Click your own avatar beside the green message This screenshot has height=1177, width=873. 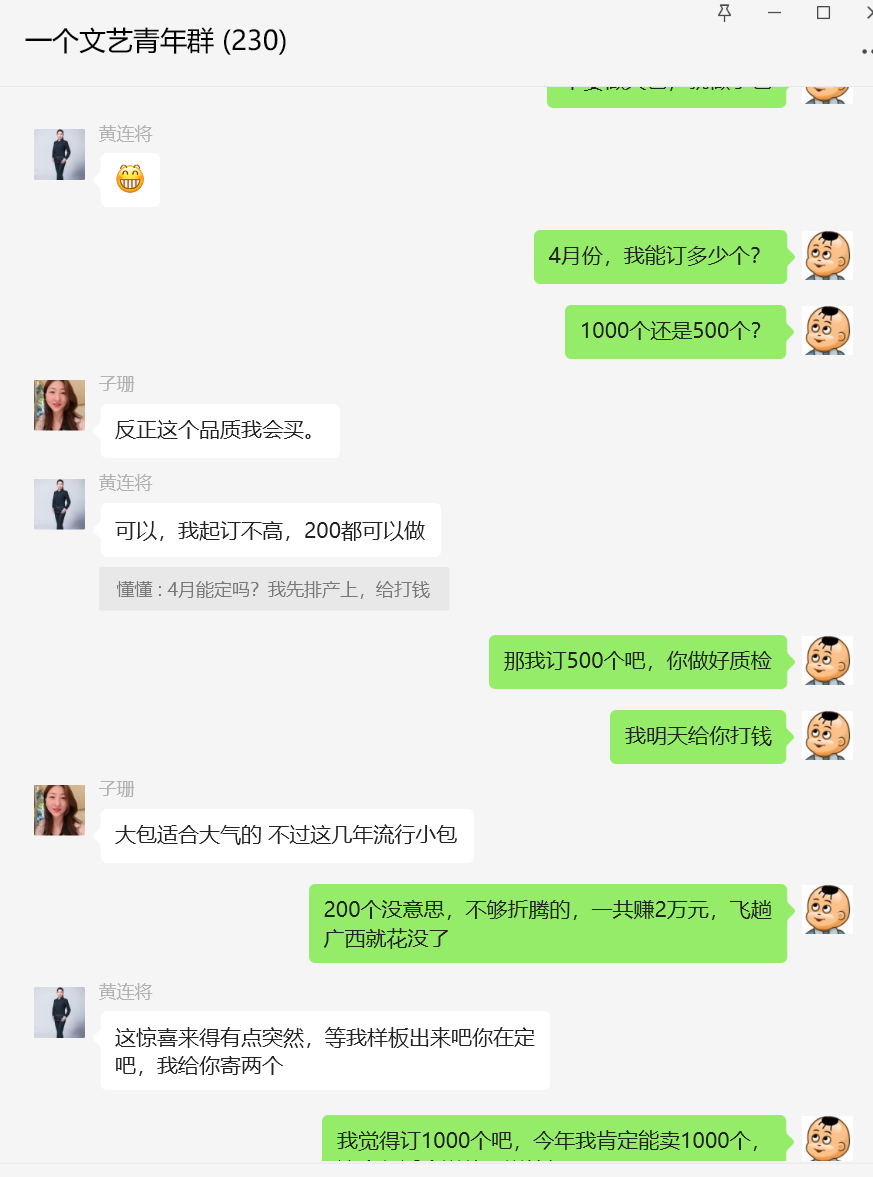coord(827,256)
